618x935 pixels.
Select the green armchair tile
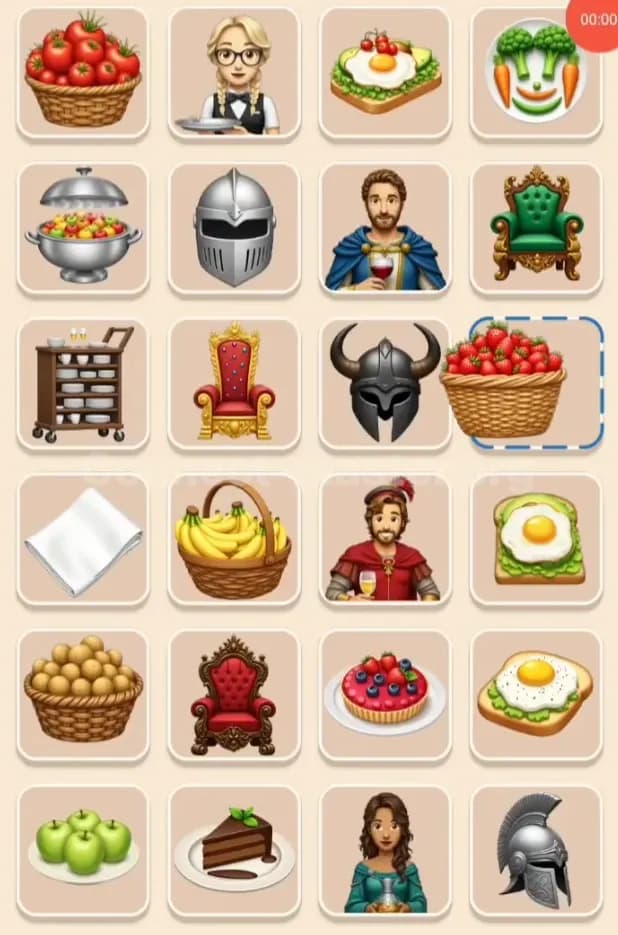tap(536, 228)
